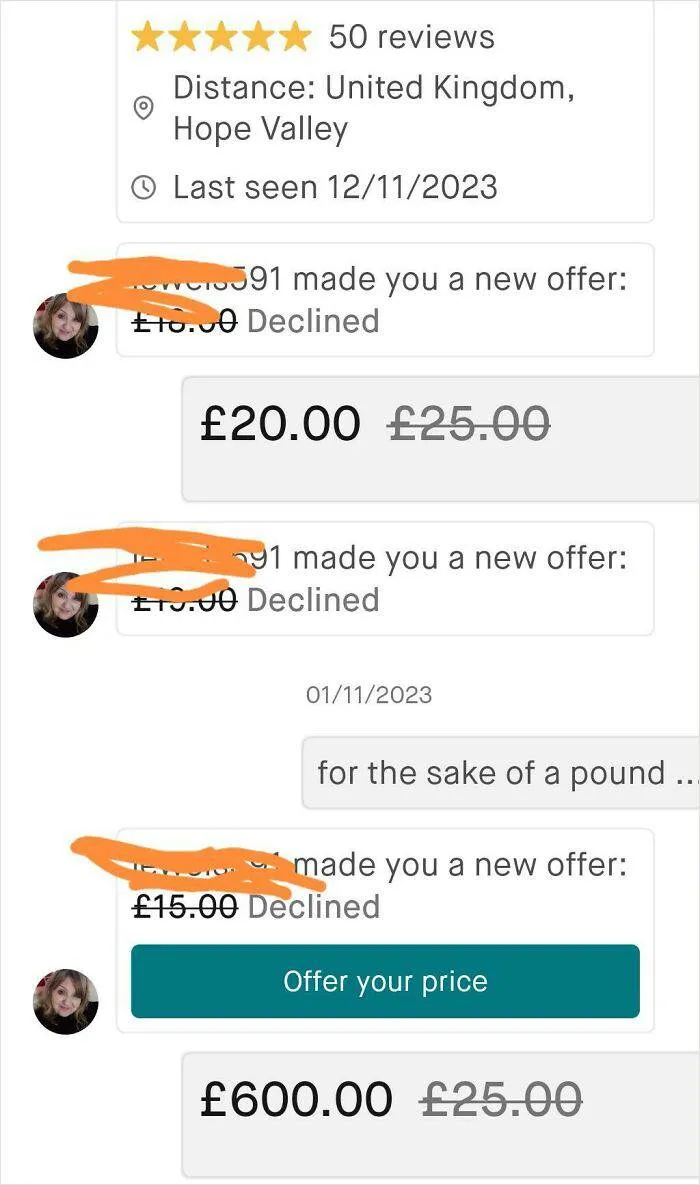Tap the Offer your price button
700x1185 pixels.
click(385, 981)
